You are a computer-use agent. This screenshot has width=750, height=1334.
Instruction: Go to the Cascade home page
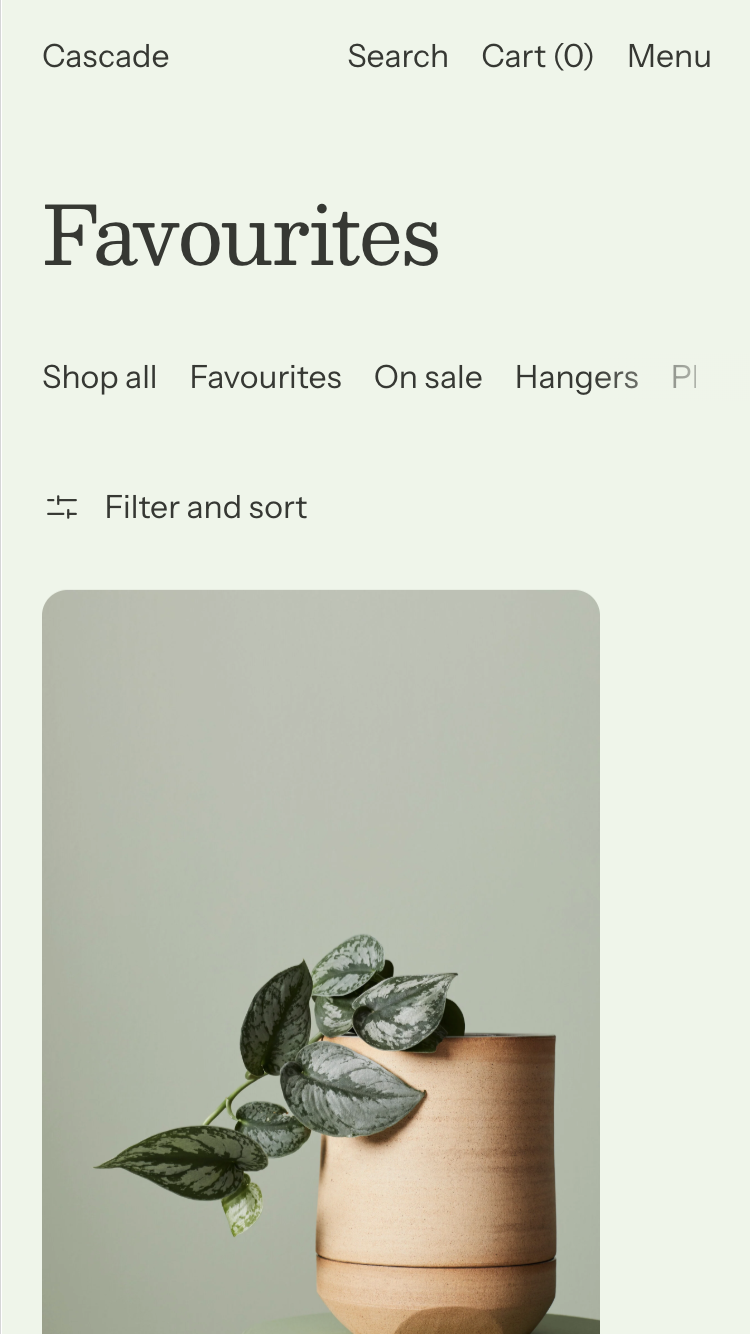pos(105,56)
